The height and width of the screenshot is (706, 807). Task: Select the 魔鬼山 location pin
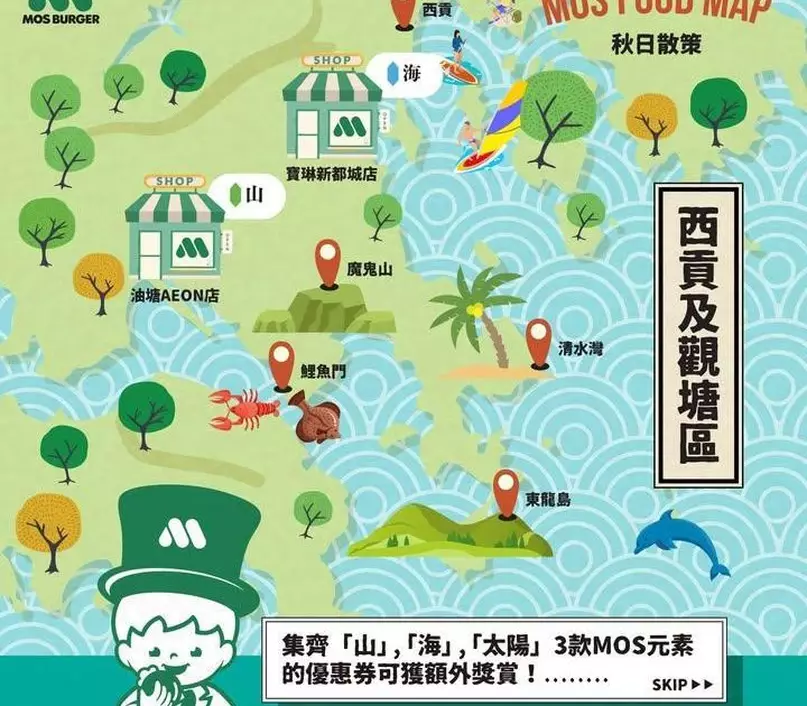click(x=328, y=263)
